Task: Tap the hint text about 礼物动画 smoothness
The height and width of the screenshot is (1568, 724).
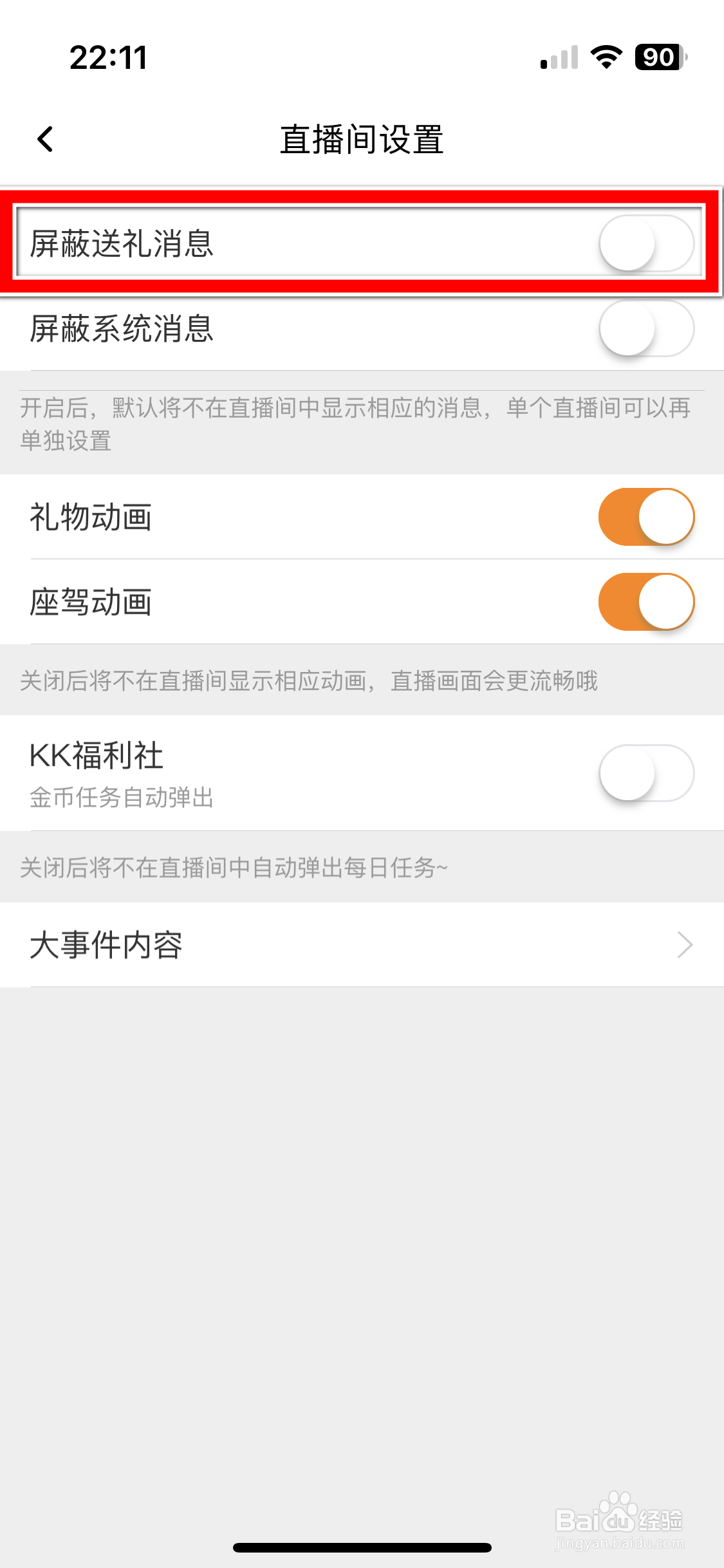Action: coord(309,684)
